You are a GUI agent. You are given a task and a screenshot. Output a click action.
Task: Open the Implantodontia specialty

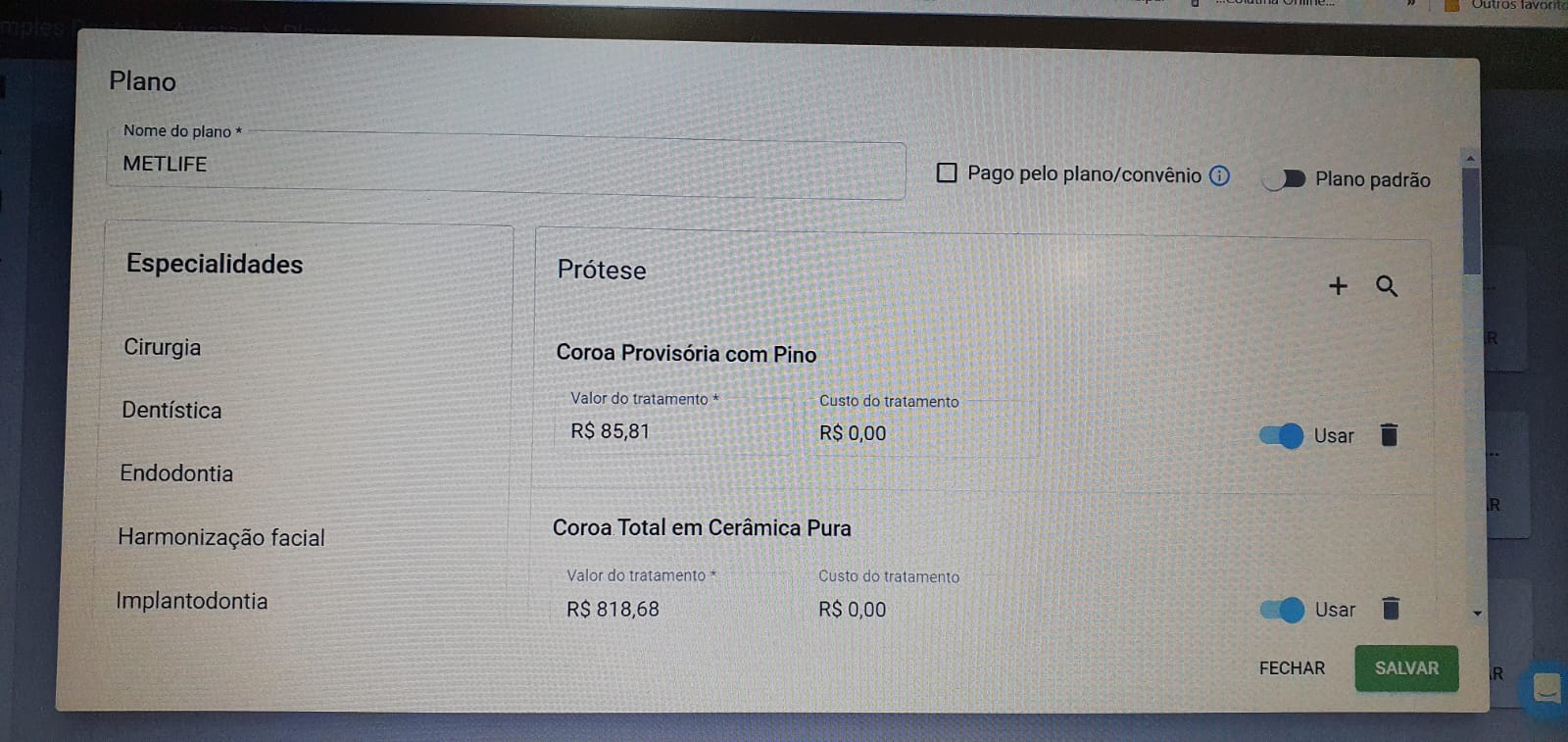pyautogui.click(x=191, y=601)
